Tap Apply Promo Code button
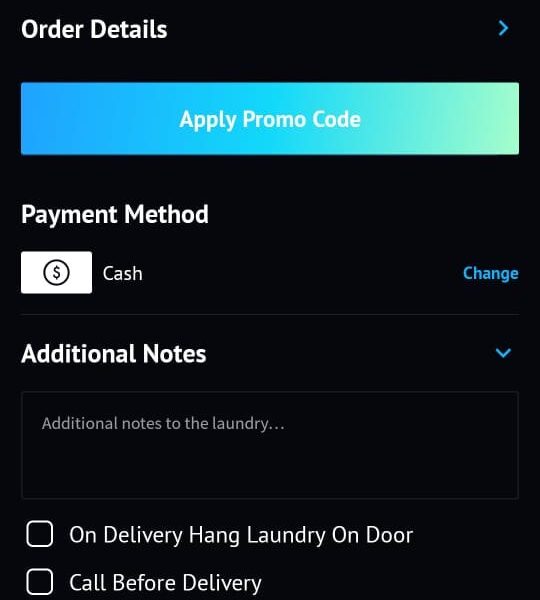The width and height of the screenshot is (540, 600). pyautogui.click(x=270, y=119)
